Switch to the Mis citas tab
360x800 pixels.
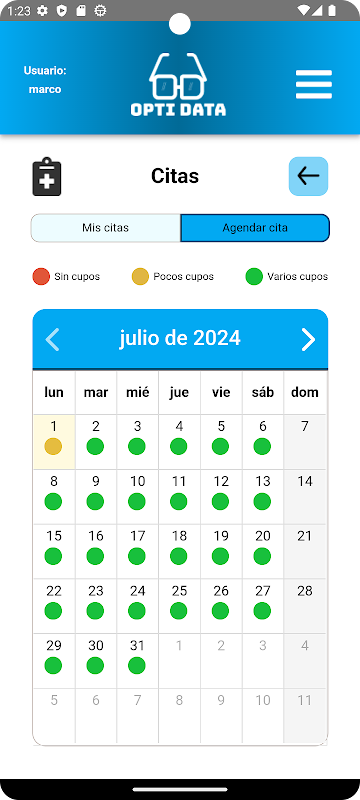coord(106,228)
